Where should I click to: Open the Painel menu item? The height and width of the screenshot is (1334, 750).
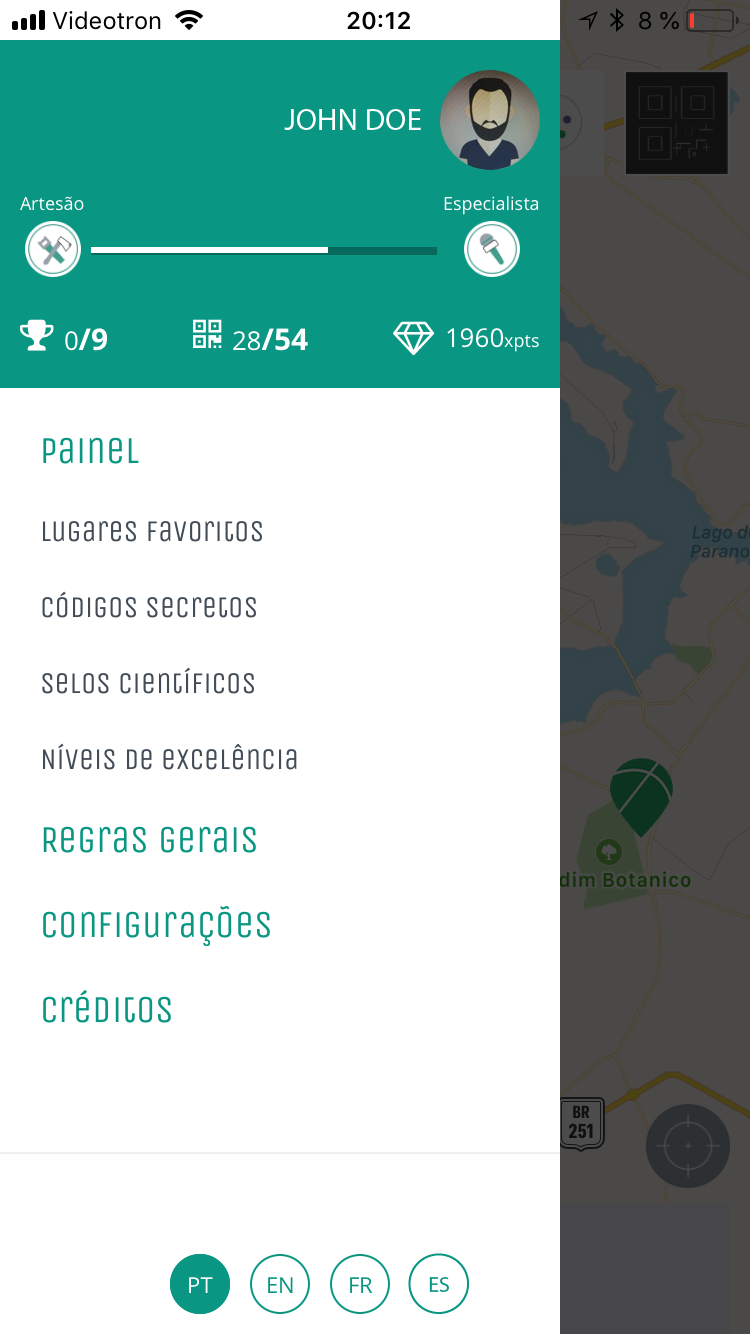click(90, 452)
